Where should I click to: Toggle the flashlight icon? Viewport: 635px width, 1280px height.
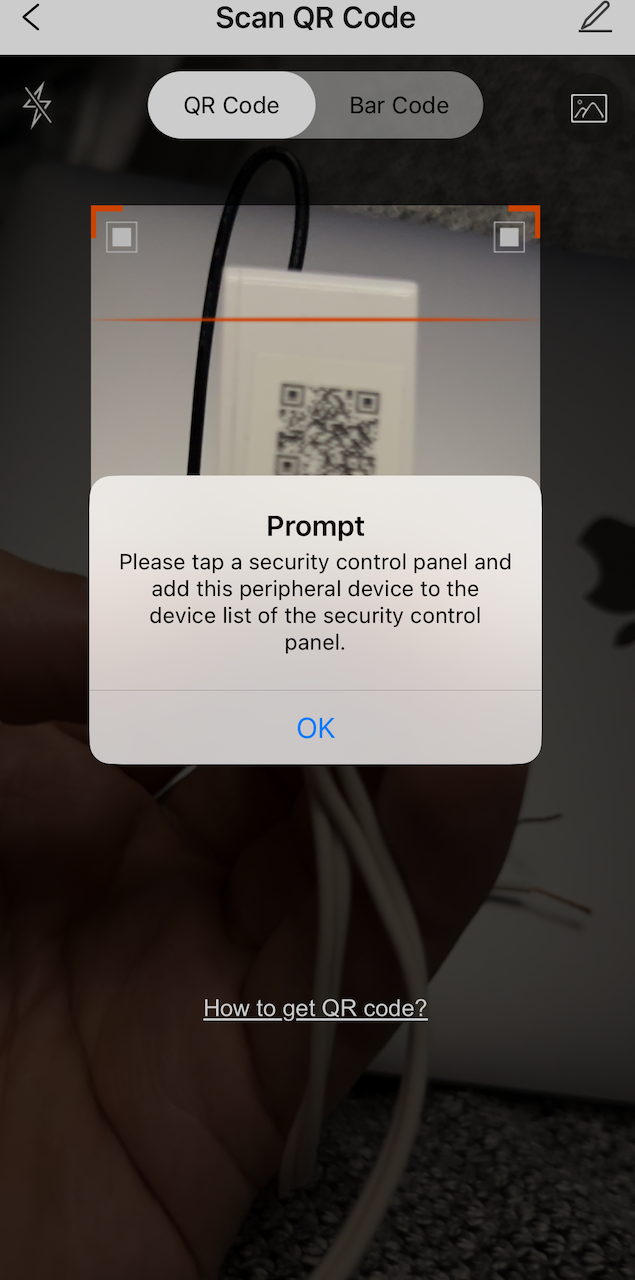(x=38, y=105)
